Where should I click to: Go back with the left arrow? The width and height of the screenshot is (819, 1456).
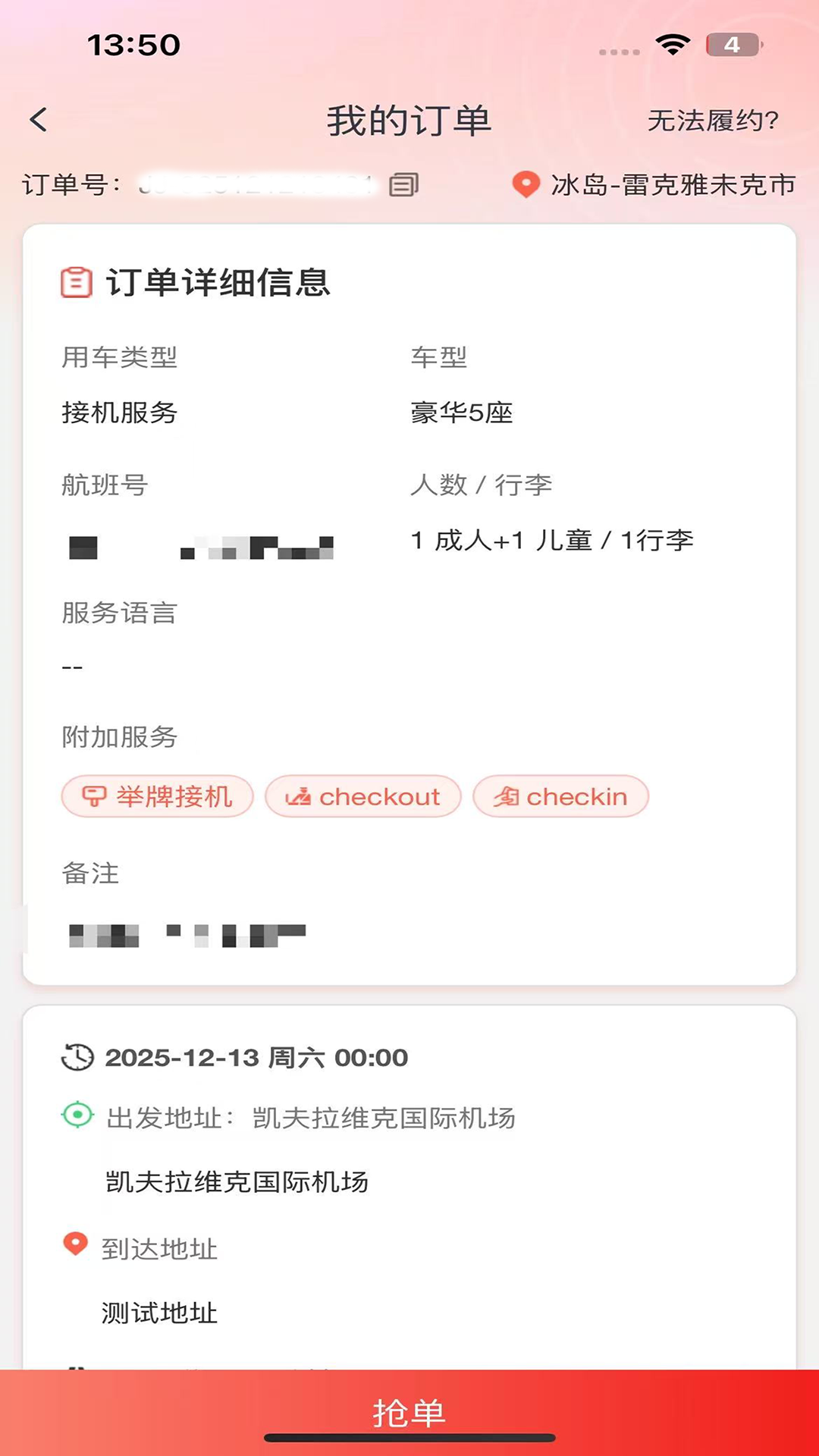pos(38,120)
